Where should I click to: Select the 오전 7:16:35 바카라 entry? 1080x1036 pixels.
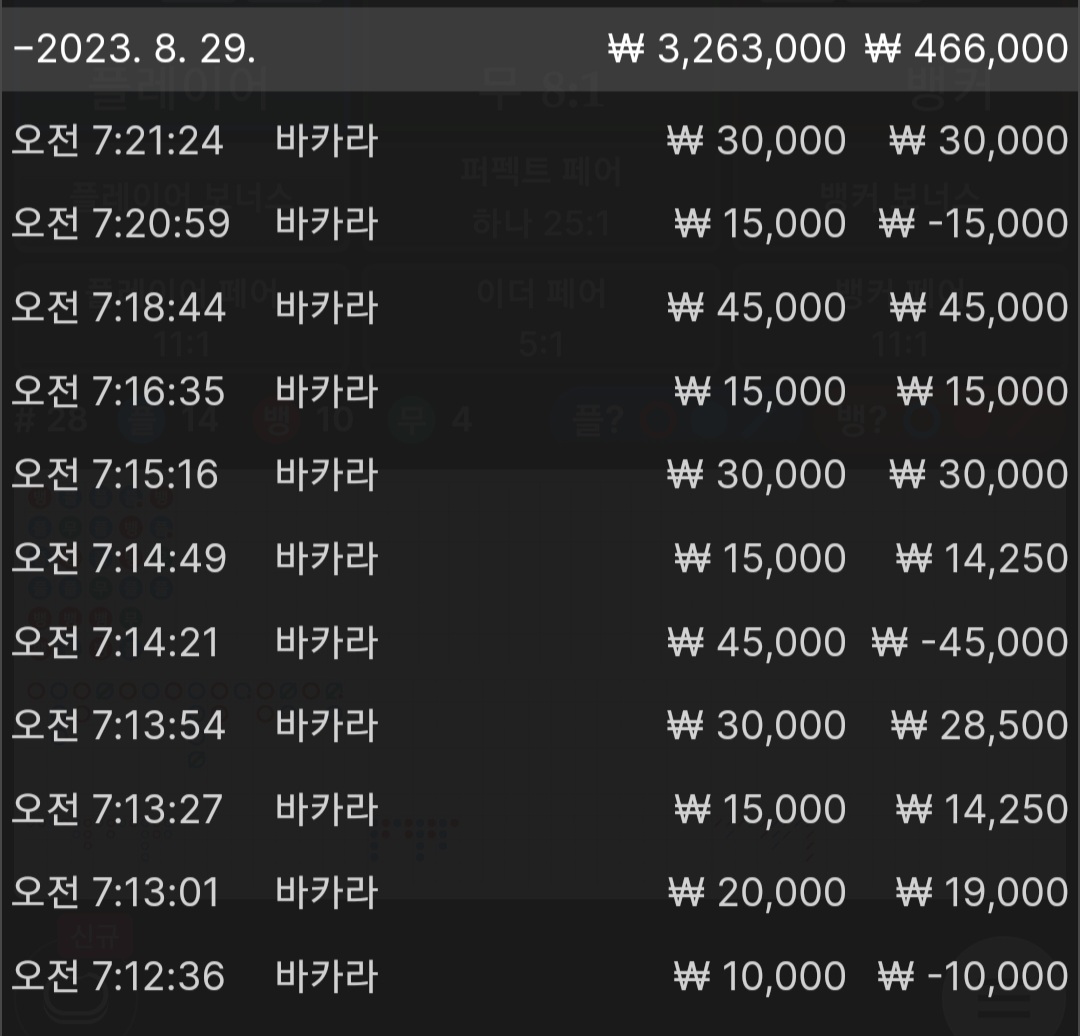pyautogui.click(x=540, y=391)
